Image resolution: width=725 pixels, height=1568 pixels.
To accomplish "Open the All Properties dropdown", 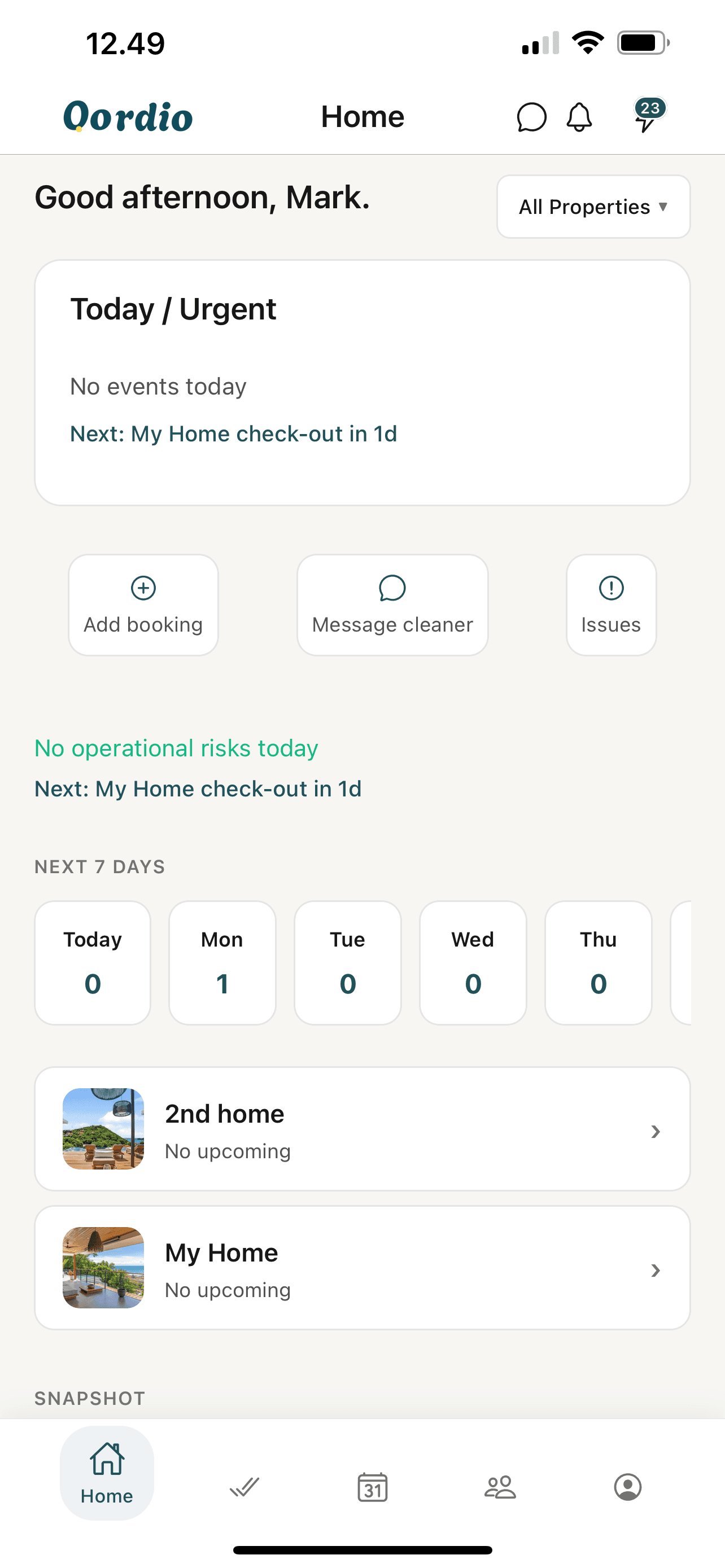I will (592, 207).
